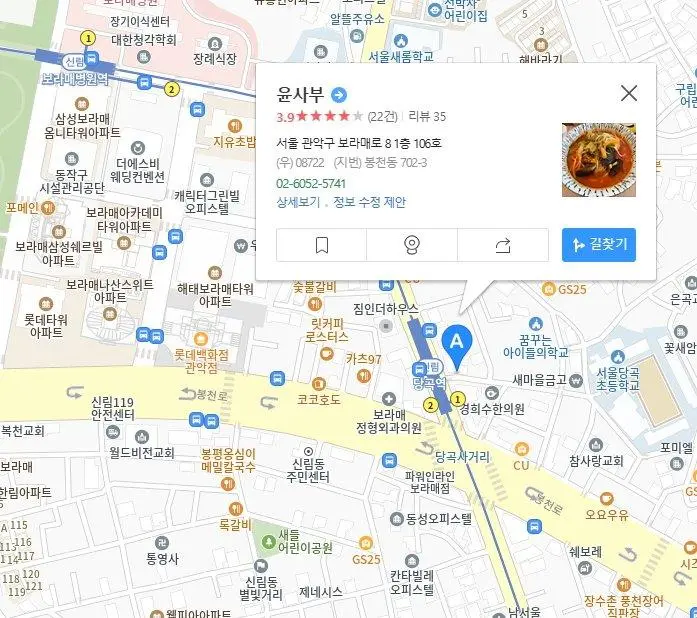This screenshot has height=618, width=697.
Task: Open the 리뷰 35 reviews
Action: (427, 117)
